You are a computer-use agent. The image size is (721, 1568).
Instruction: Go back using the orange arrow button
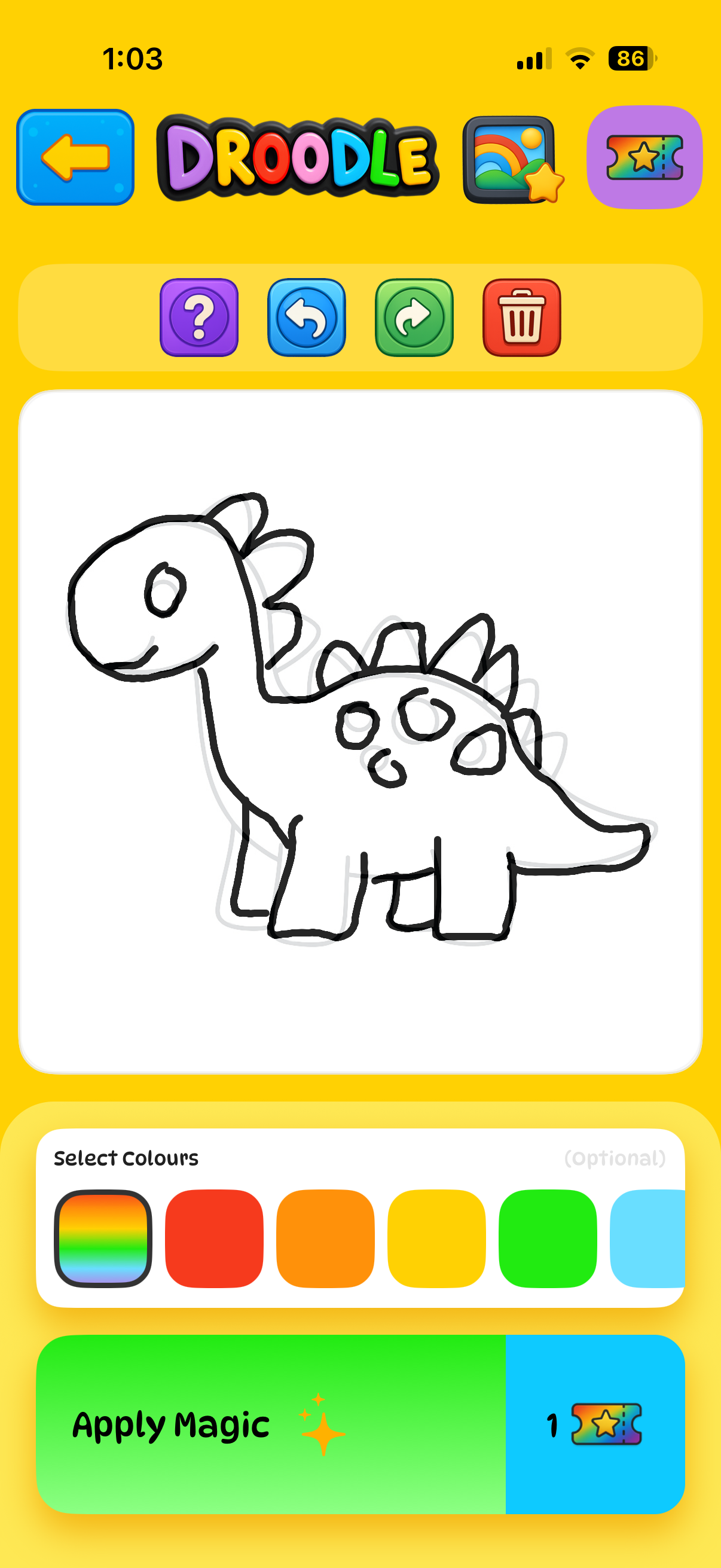tap(75, 158)
